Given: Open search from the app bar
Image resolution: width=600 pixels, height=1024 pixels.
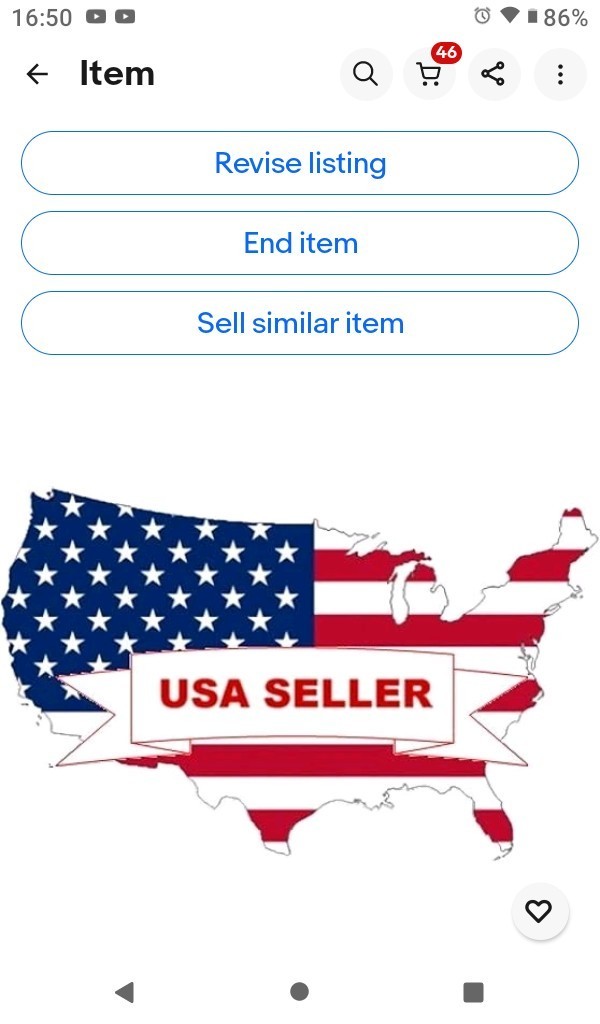Looking at the screenshot, I should 366,74.
